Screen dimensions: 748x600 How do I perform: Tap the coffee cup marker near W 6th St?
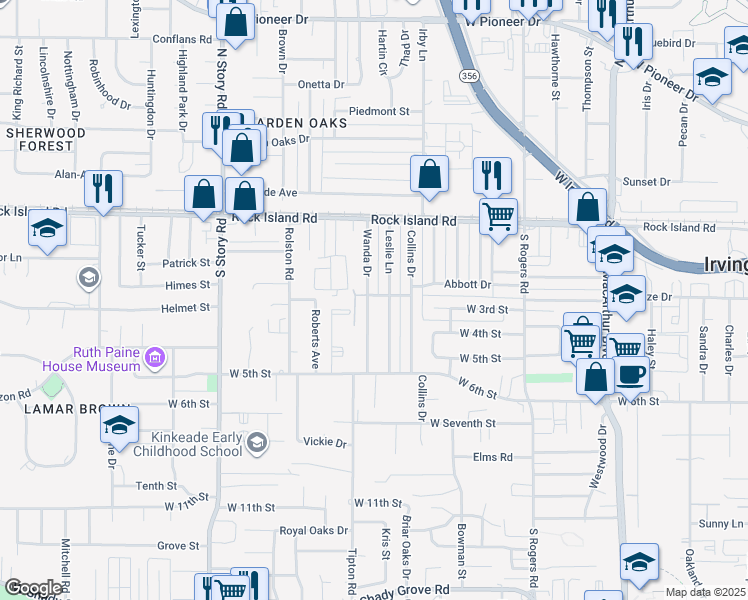pyautogui.click(x=632, y=378)
